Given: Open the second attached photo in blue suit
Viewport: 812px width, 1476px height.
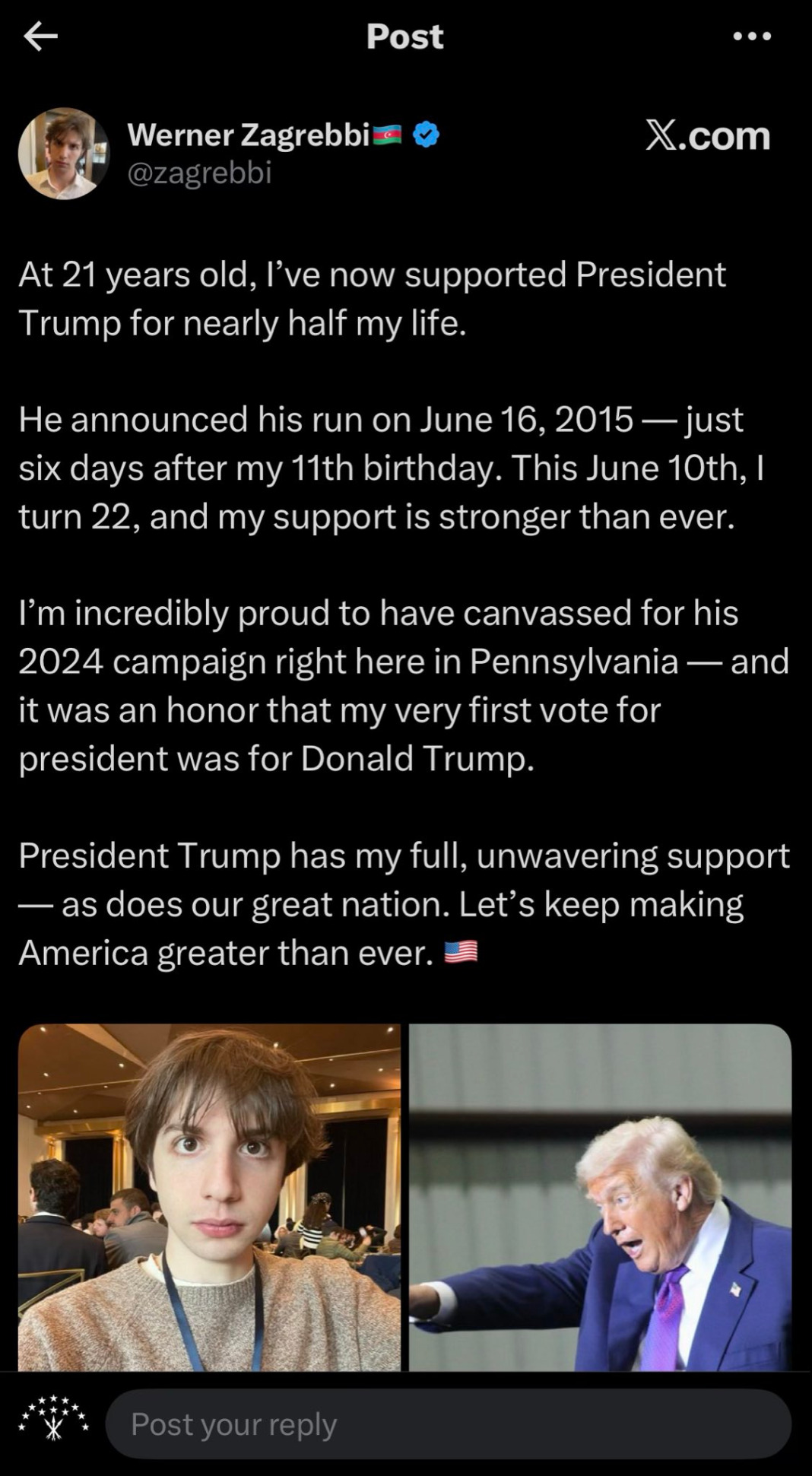Looking at the screenshot, I should point(600,1197).
